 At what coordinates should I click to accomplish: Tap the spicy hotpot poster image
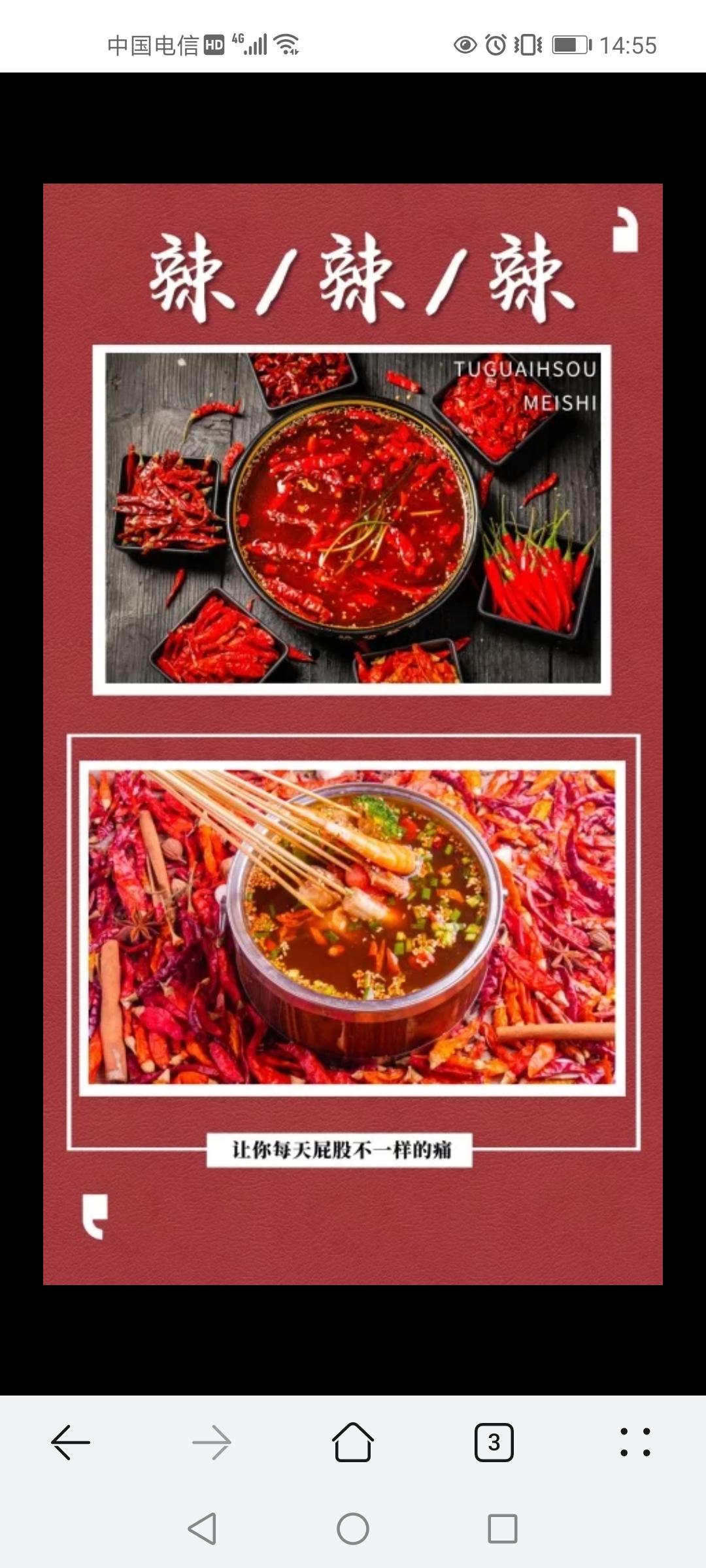pyautogui.click(x=353, y=733)
